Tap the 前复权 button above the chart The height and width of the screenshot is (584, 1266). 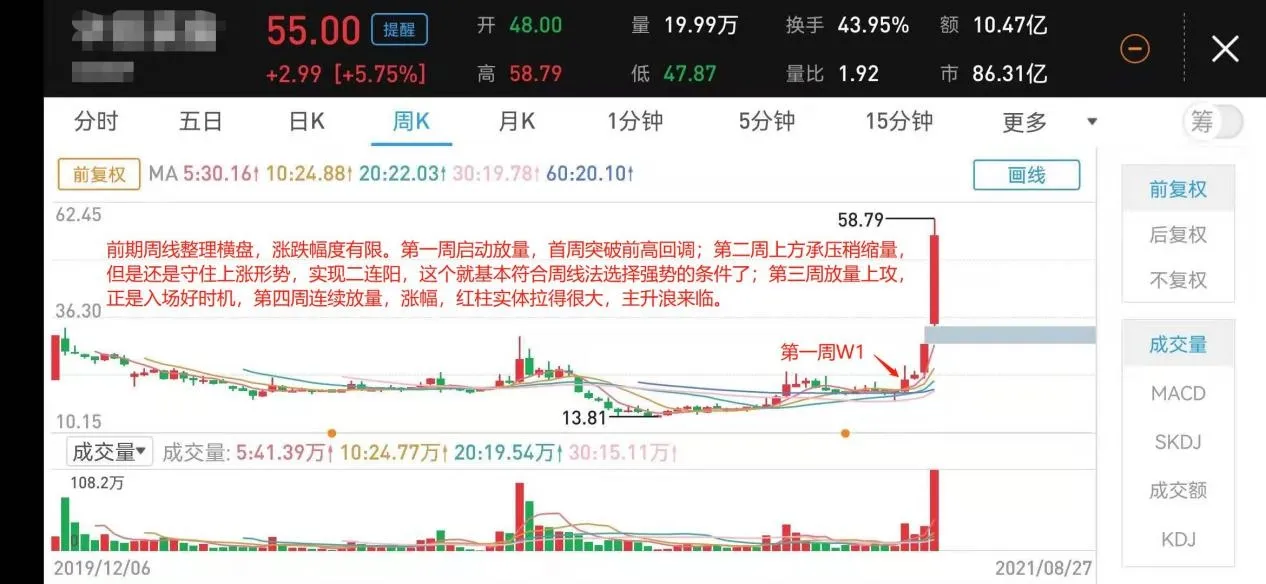(x=99, y=174)
